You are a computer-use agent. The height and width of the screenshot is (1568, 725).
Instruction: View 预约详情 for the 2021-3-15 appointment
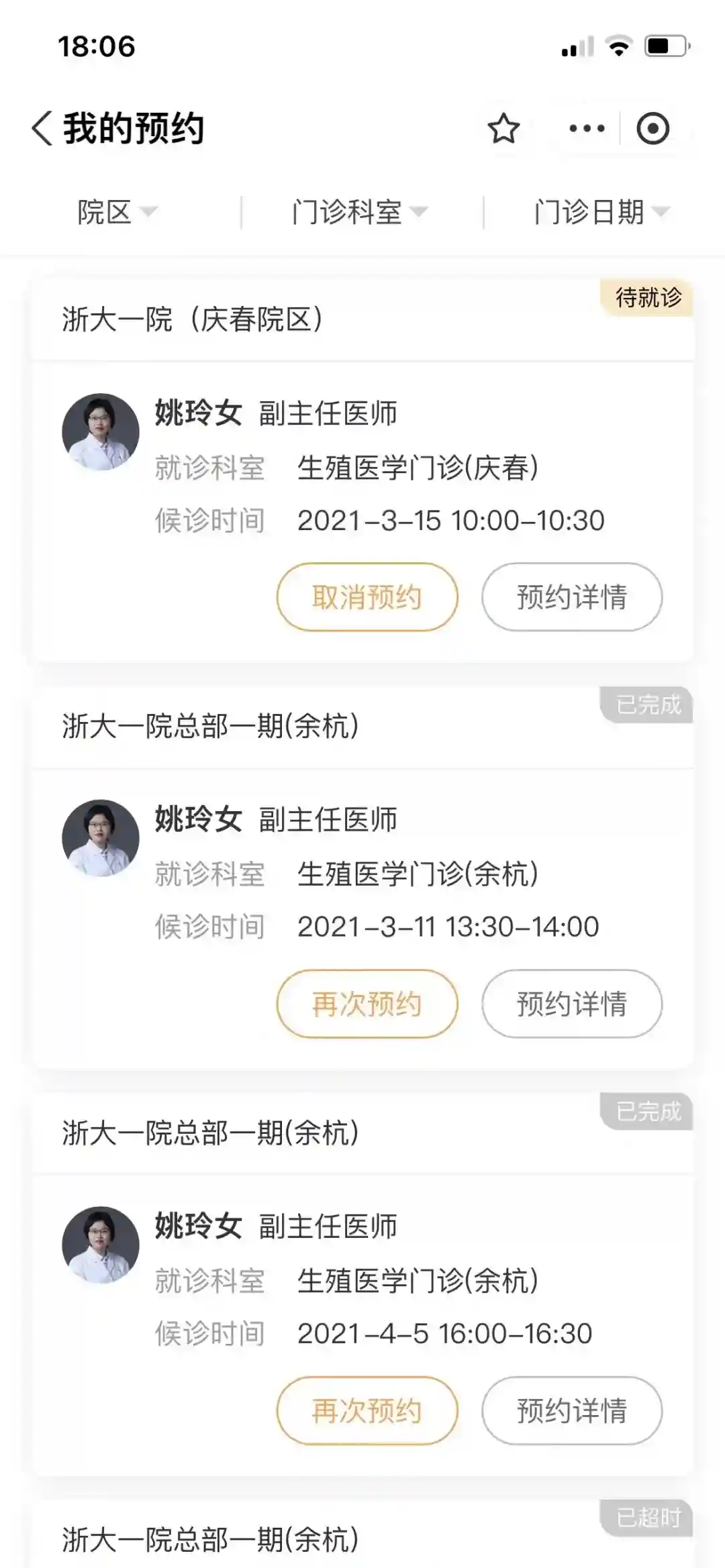point(572,596)
